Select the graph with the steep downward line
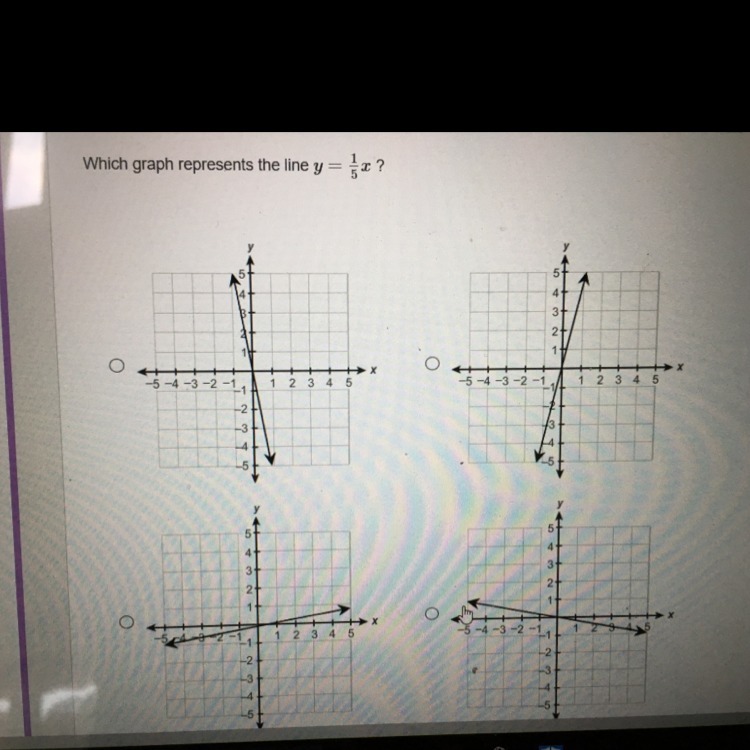The image size is (750, 750). [117, 366]
